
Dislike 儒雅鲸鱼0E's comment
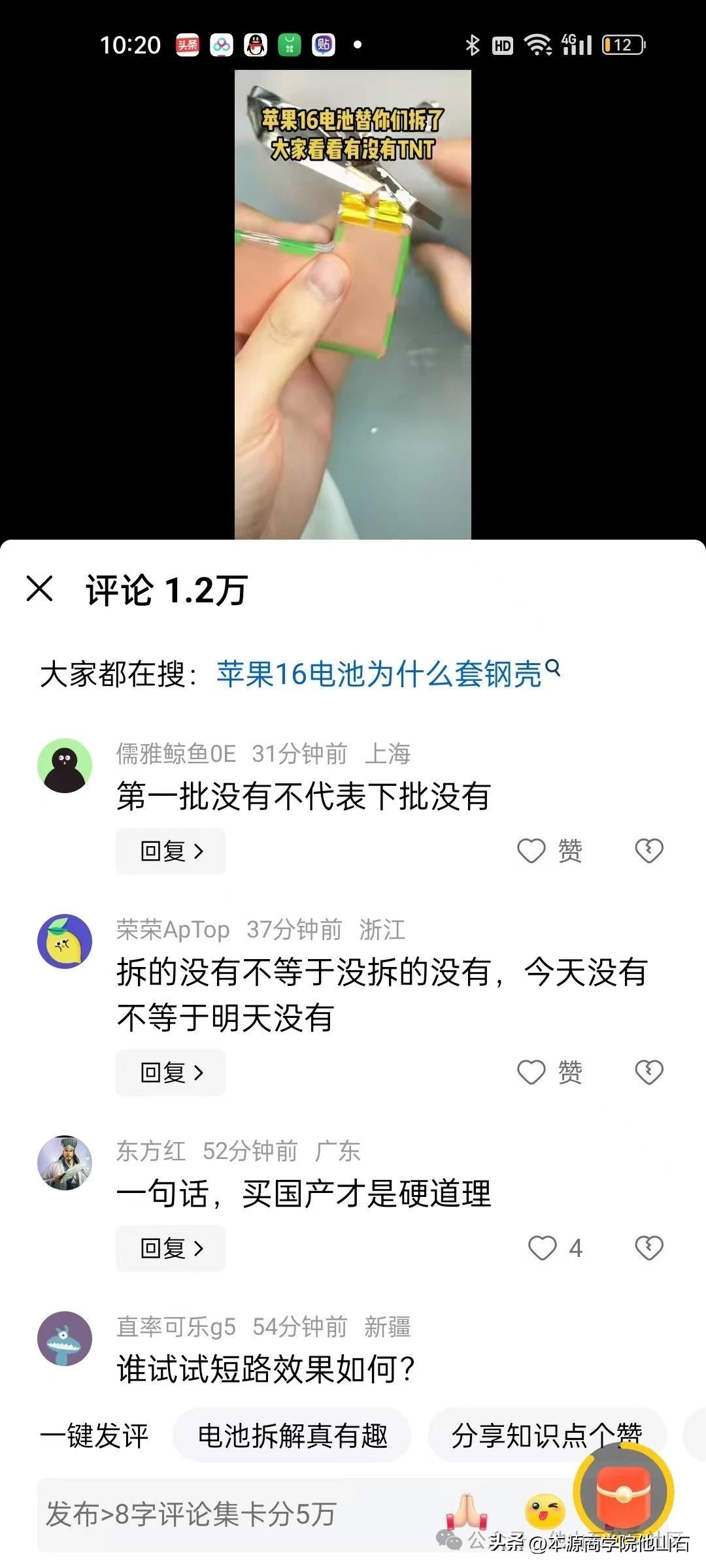(648, 851)
